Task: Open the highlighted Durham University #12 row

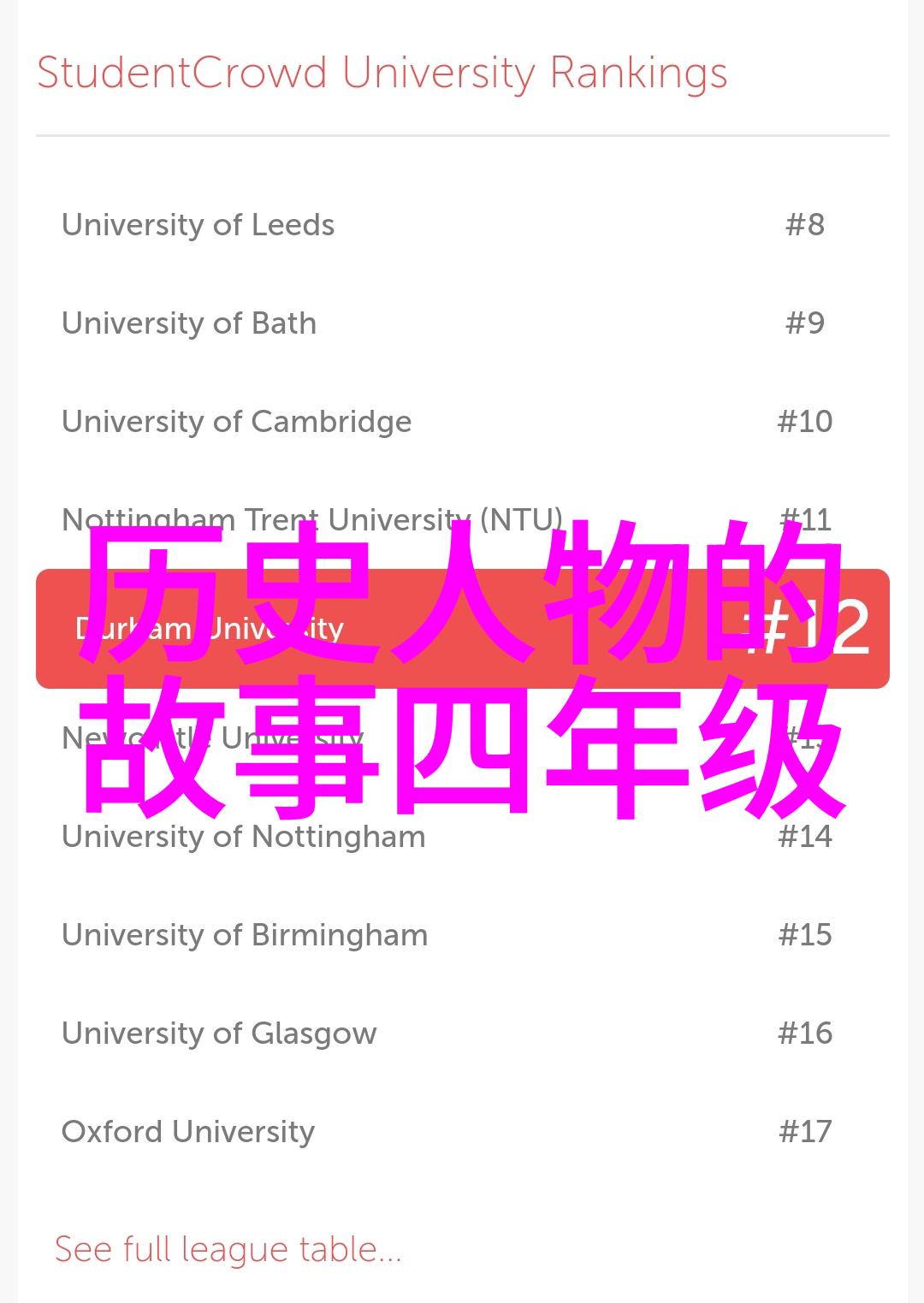Action: (462, 629)
